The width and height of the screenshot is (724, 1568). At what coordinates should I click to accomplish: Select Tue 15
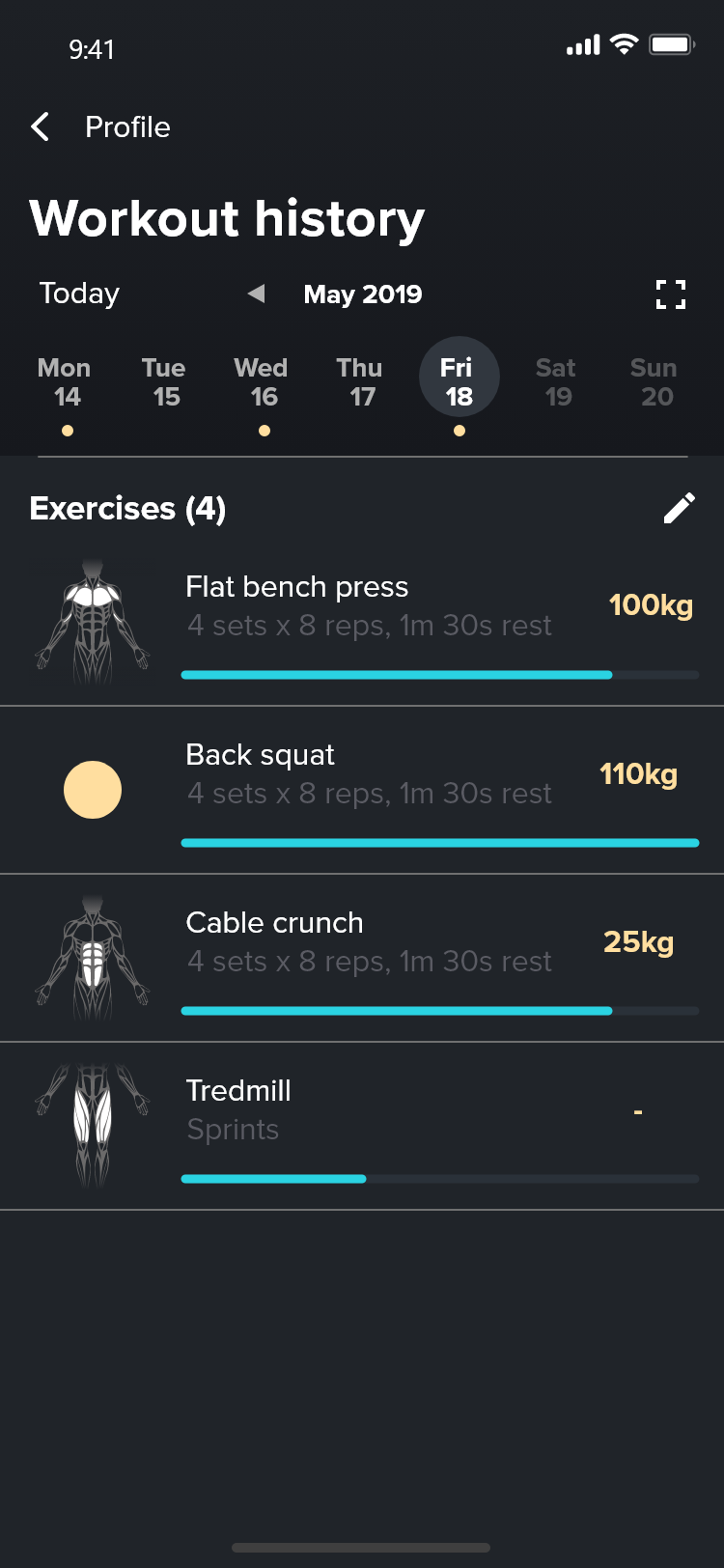pyautogui.click(x=164, y=382)
